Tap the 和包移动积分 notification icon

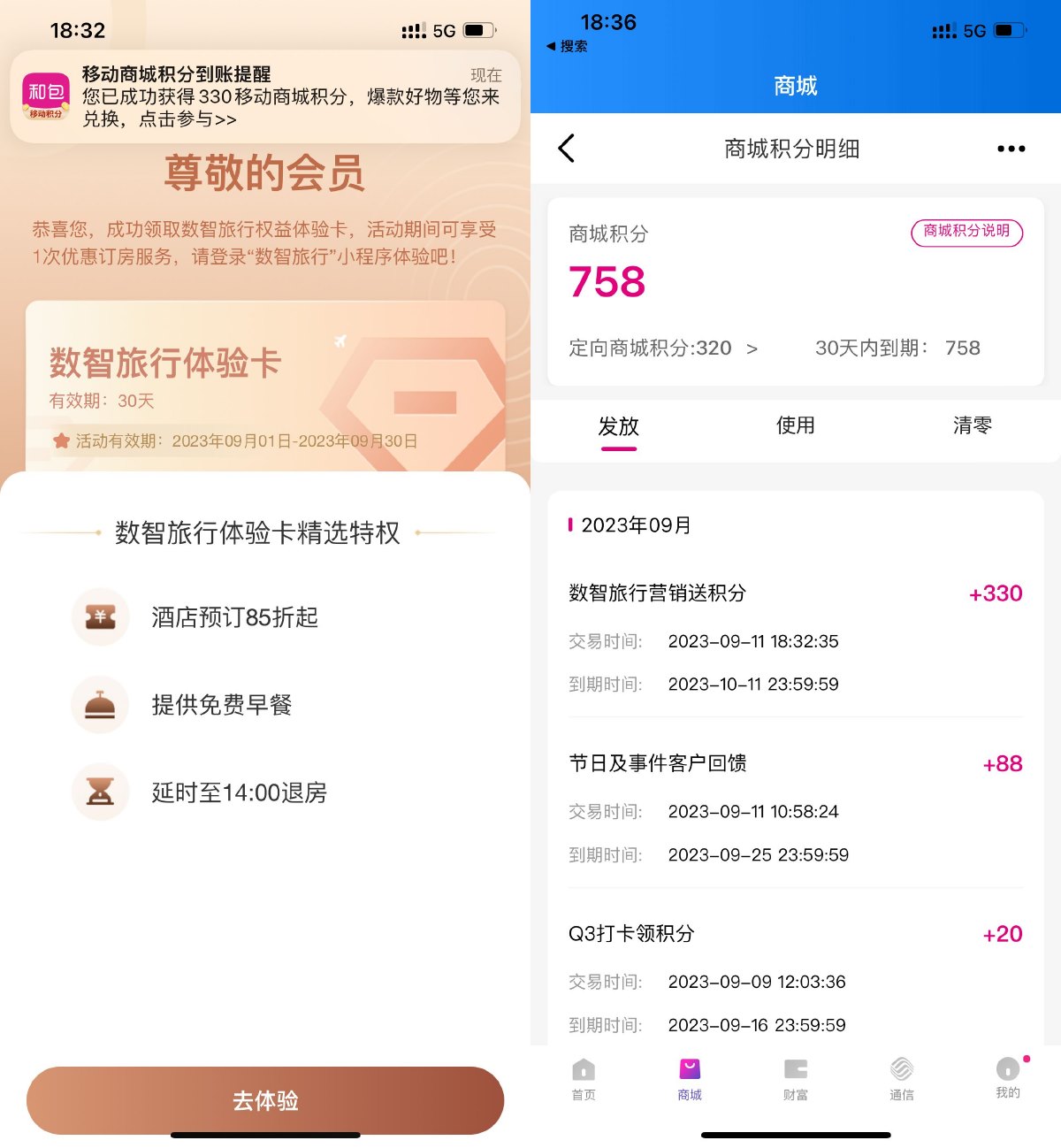coord(45,96)
